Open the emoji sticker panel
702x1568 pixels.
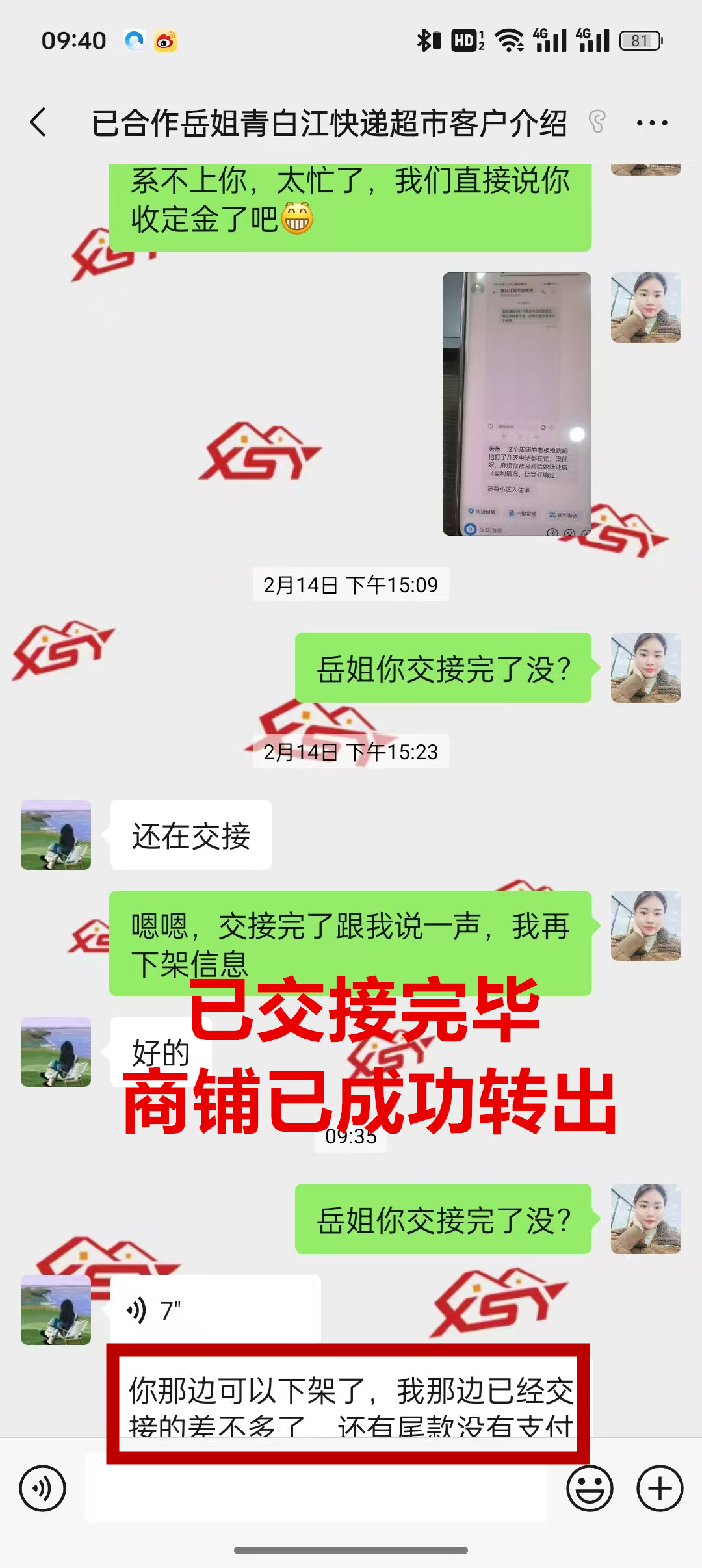[590, 1488]
